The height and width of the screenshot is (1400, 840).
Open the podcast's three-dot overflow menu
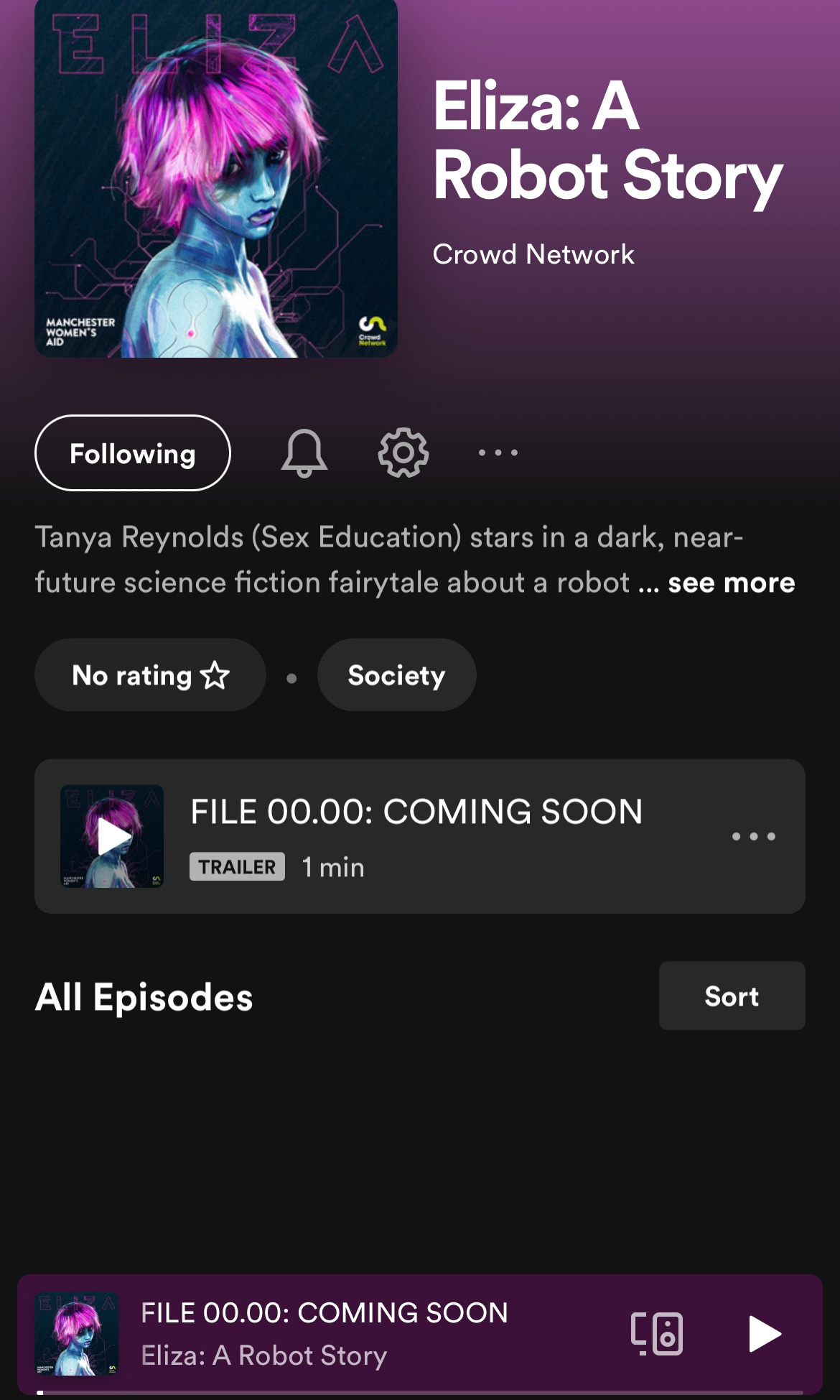click(498, 453)
